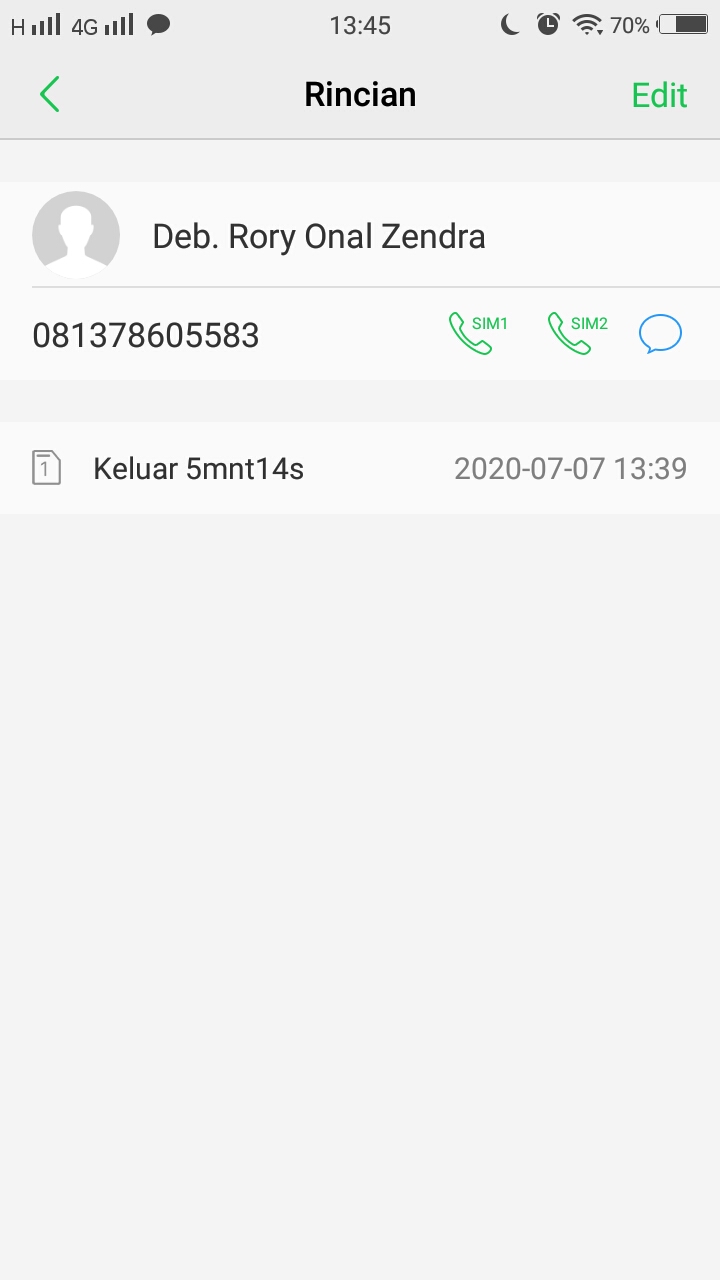Viewport: 720px width, 1280px height.
Task: Tap the Wi-Fi icon in the status bar
Action: point(584,25)
